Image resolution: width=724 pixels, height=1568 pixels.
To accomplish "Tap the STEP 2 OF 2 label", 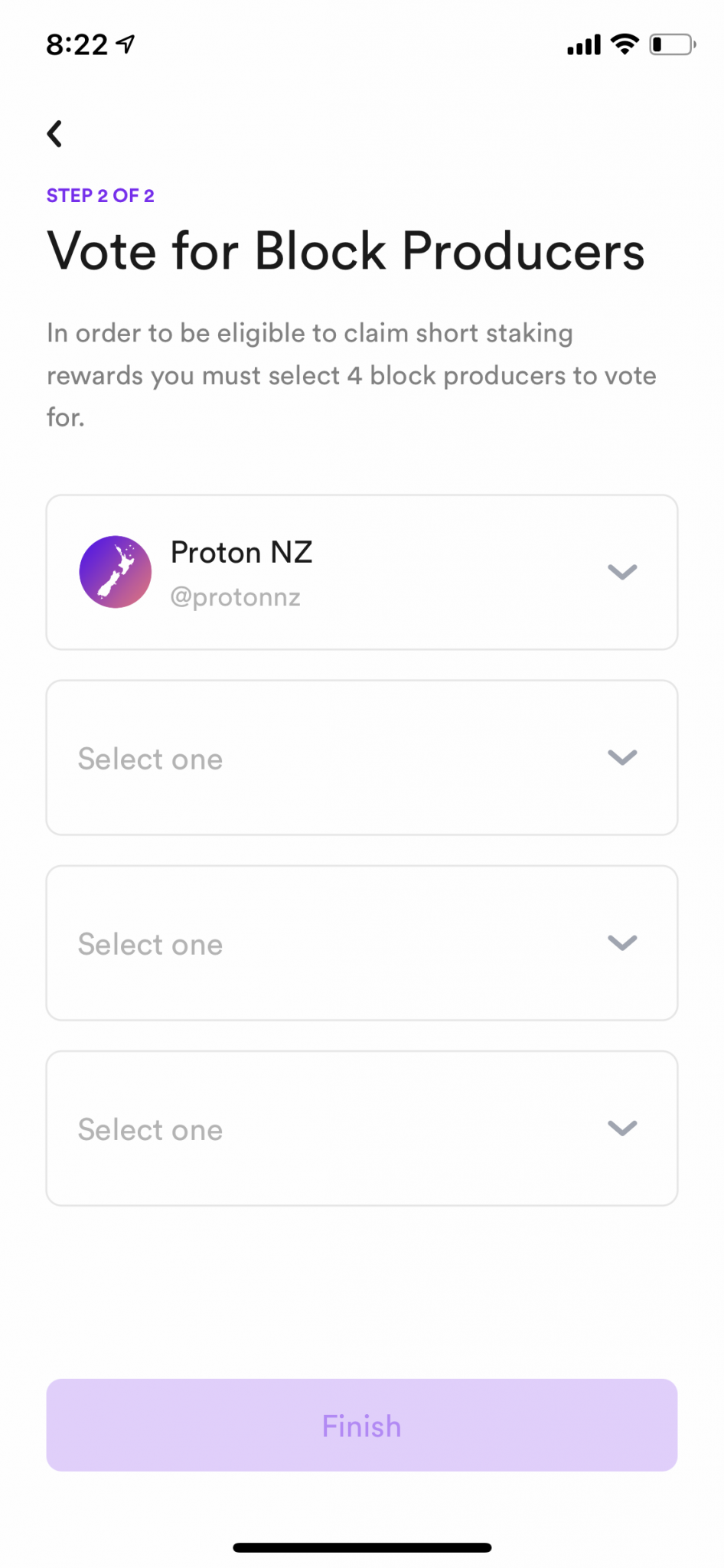I will pos(100,195).
